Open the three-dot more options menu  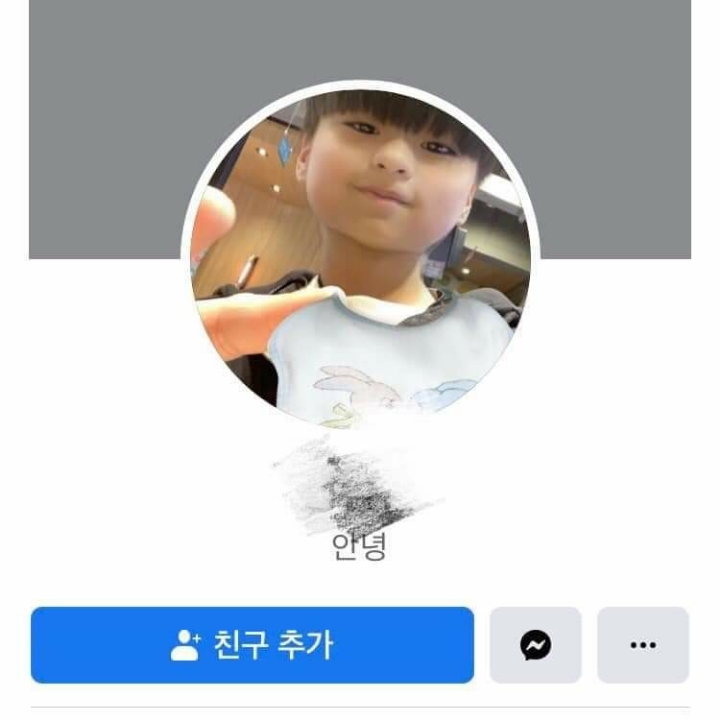(643, 645)
